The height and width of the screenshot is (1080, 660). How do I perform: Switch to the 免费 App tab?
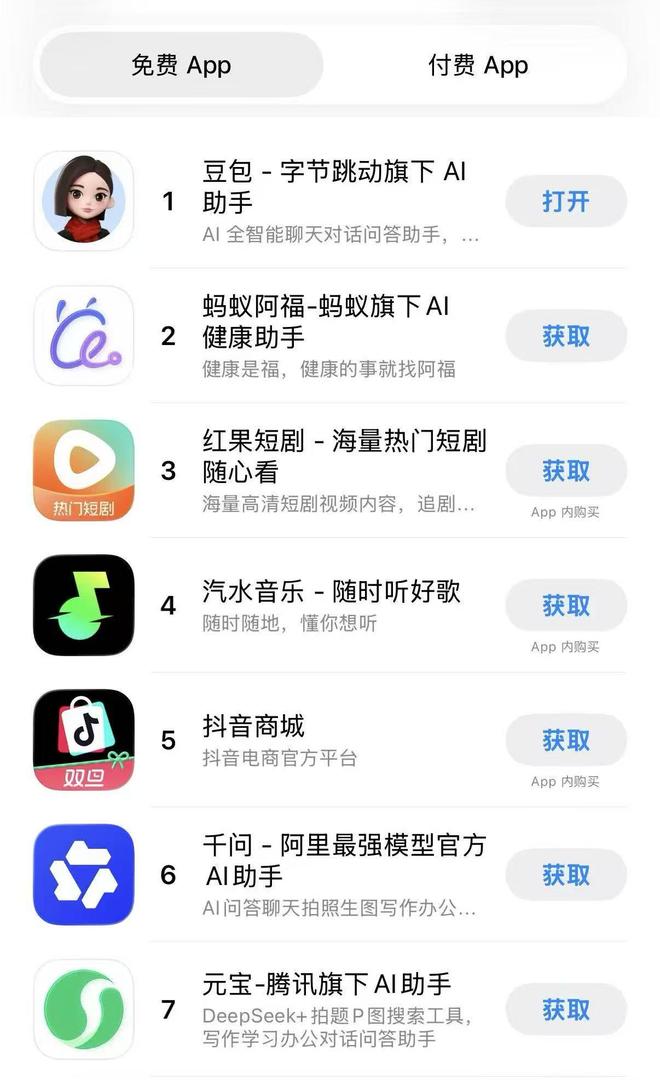[x=181, y=66]
